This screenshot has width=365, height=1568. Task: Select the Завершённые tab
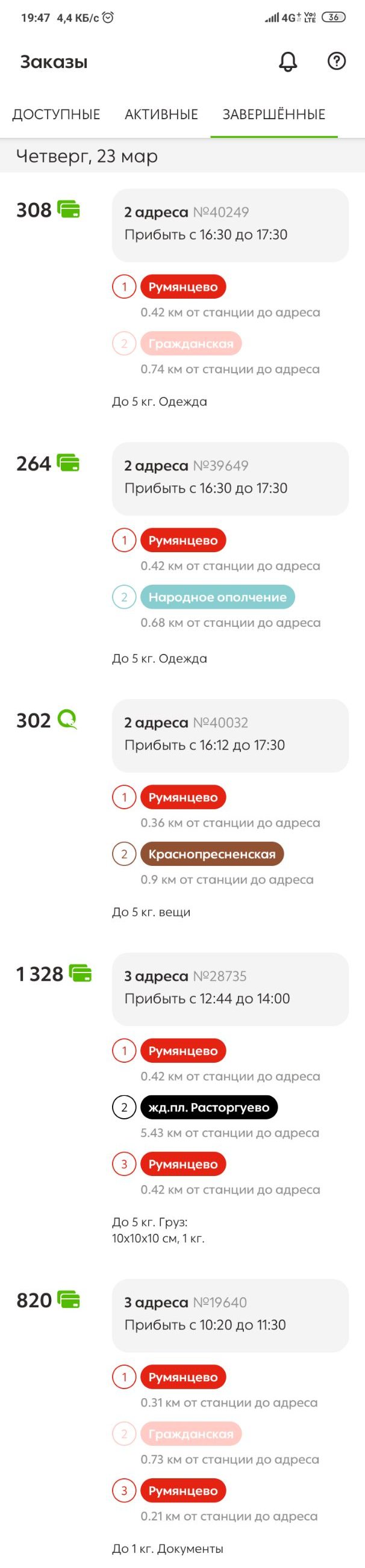(x=273, y=114)
